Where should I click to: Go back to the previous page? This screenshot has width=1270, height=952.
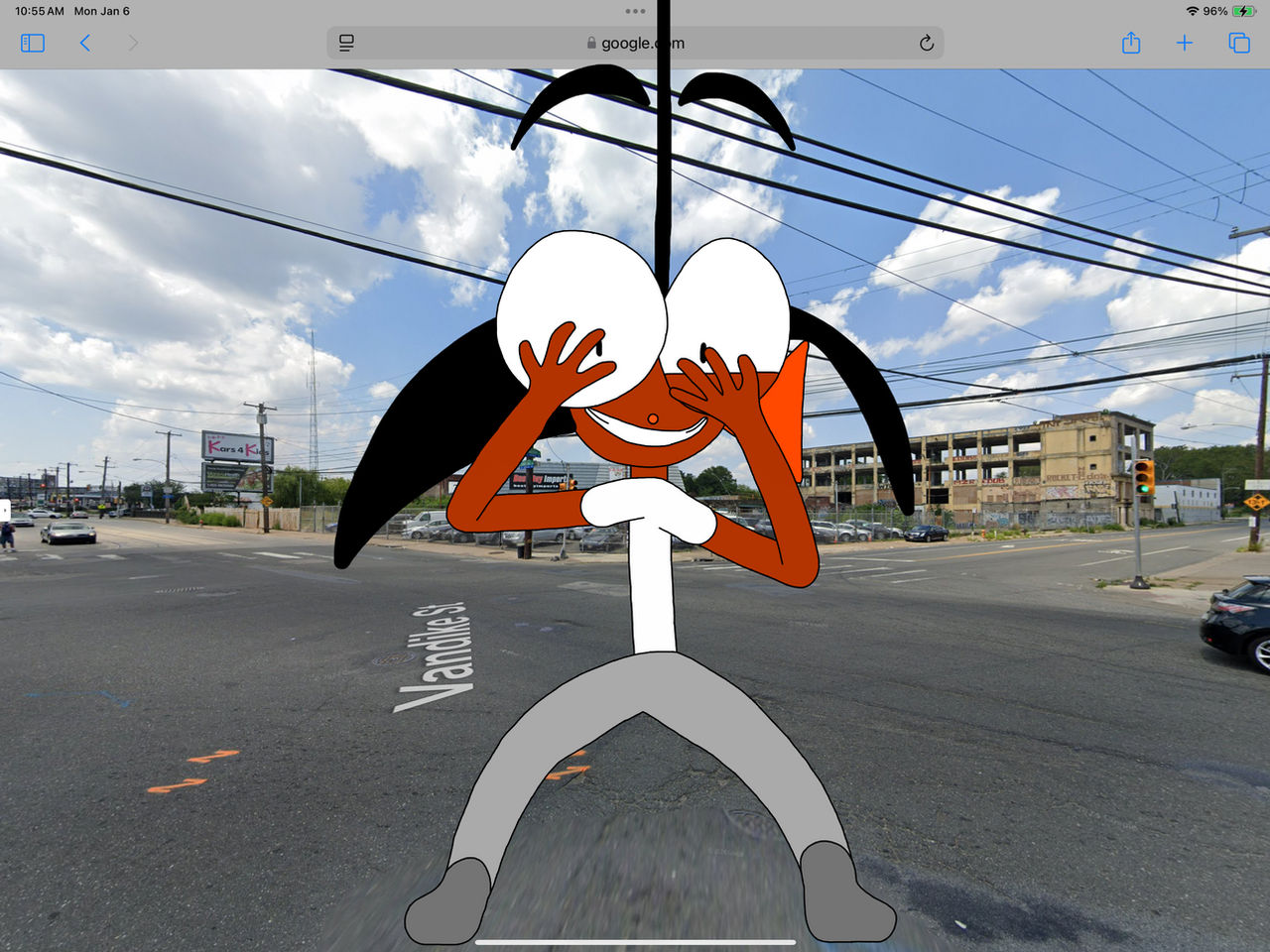[85, 43]
